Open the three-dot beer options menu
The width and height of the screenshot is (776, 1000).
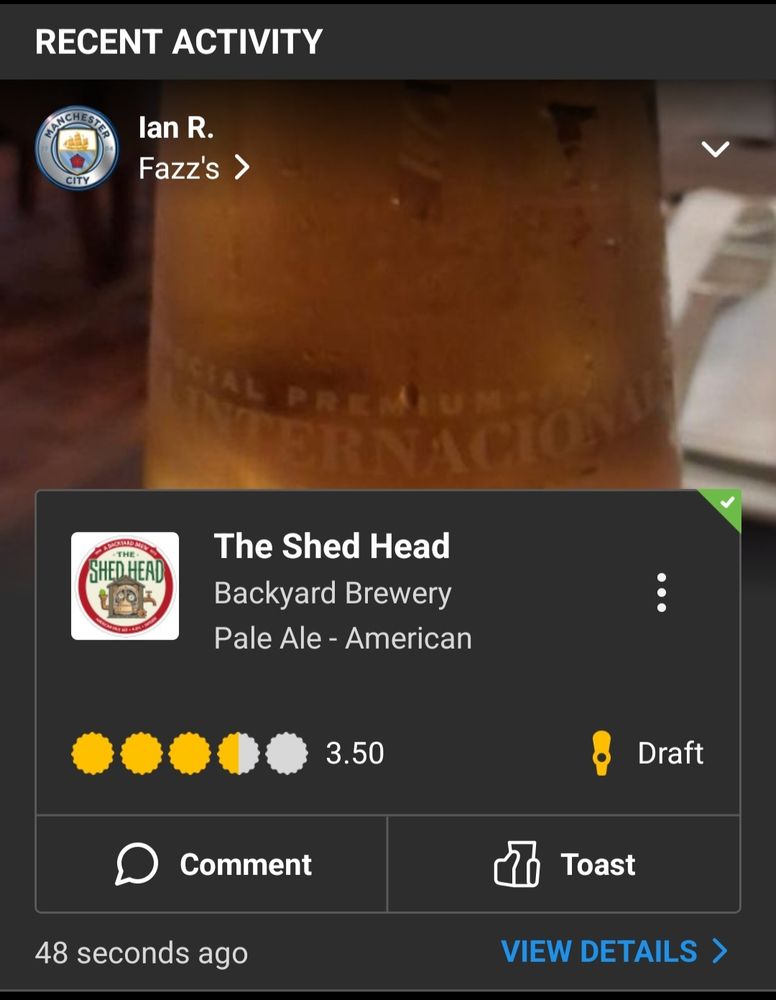pyautogui.click(x=661, y=592)
